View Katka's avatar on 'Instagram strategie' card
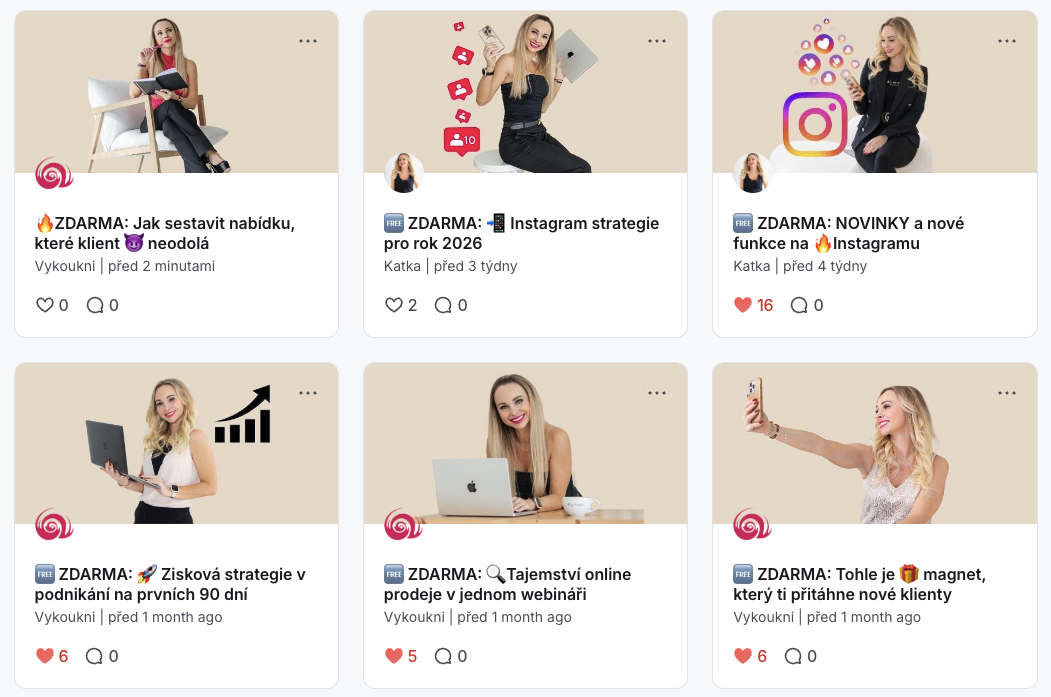 [404, 173]
